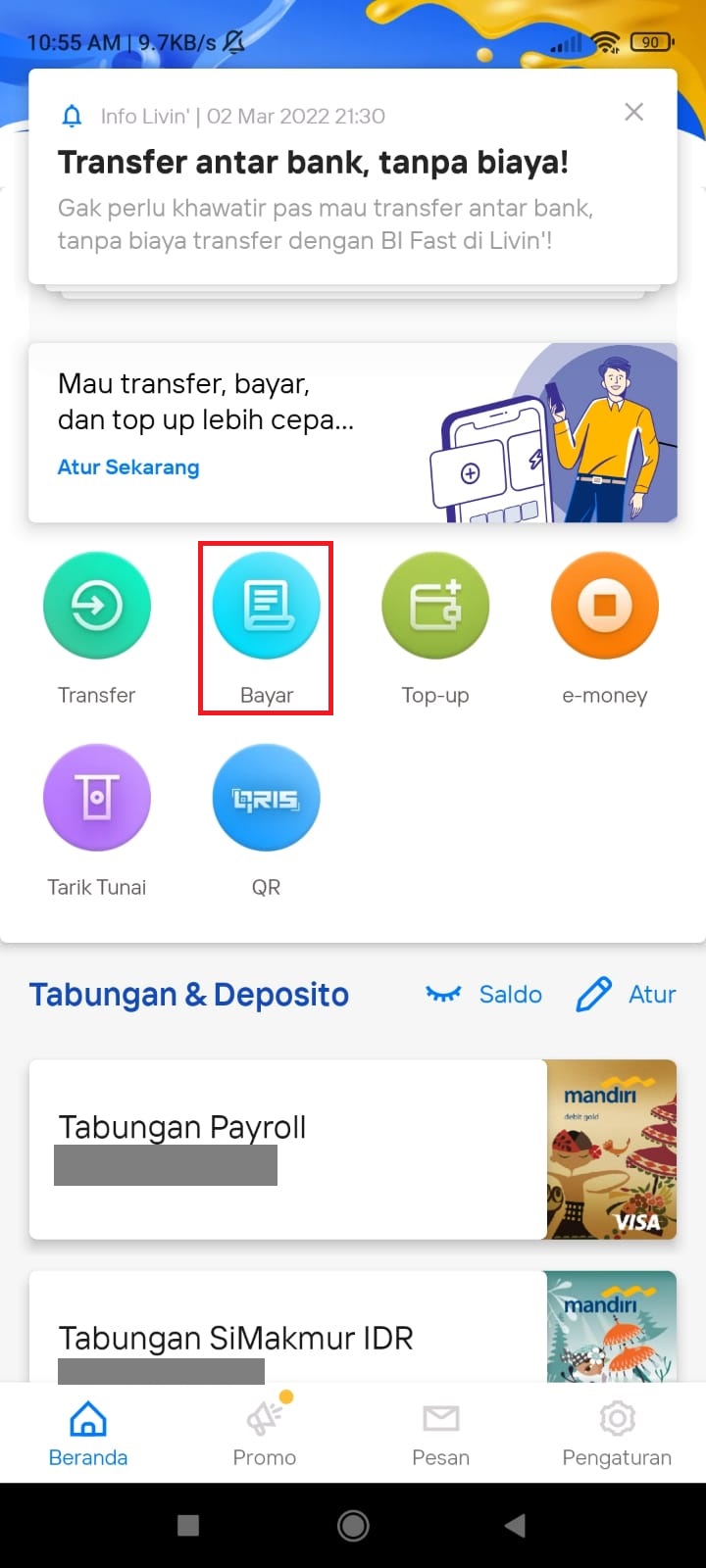The height and width of the screenshot is (1568, 706).
Task: Tap the Atur Sekarang link
Action: point(128,467)
